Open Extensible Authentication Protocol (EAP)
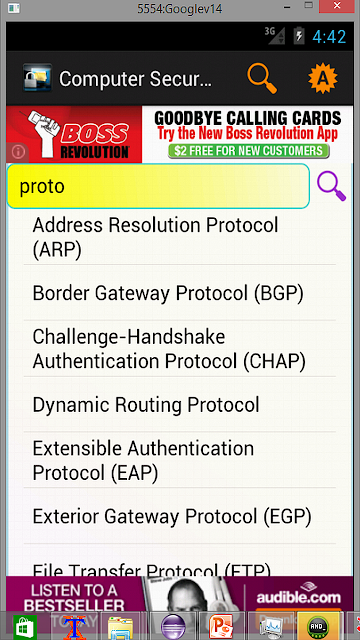This screenshot has width=360, height=640. pyautogui.click(x=180, y=460)
